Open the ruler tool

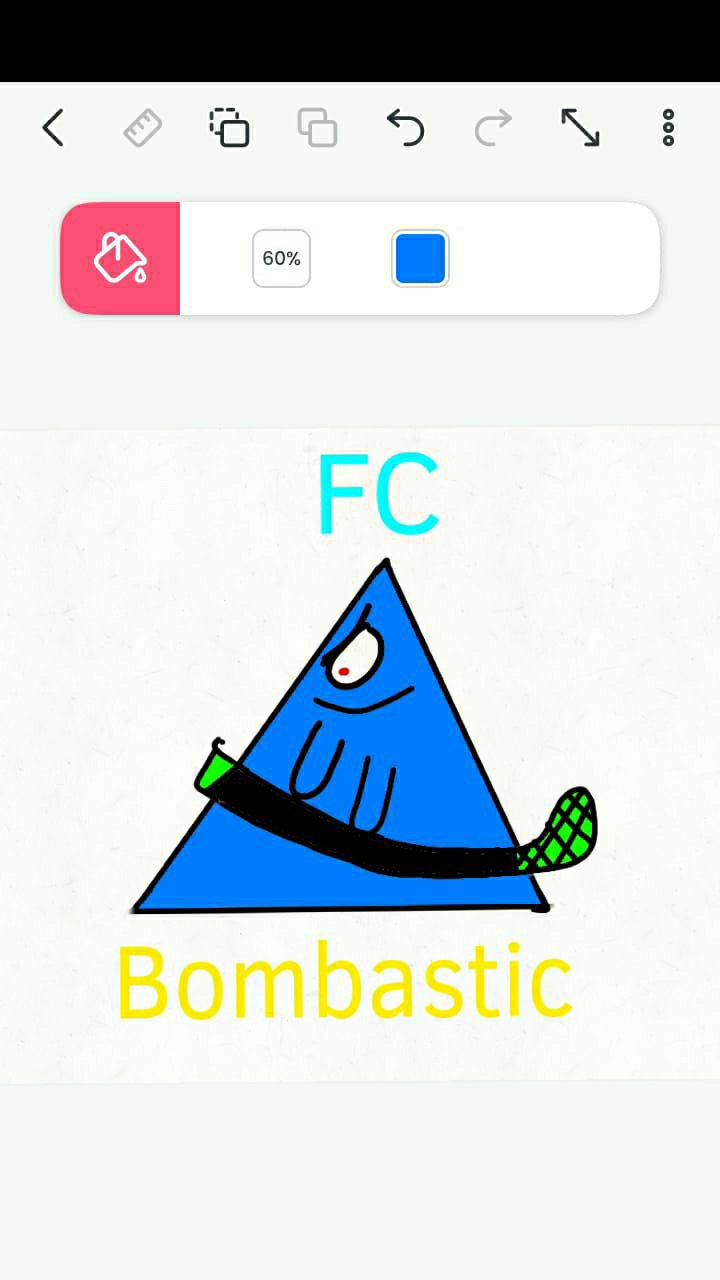click(x=143, y=128)
